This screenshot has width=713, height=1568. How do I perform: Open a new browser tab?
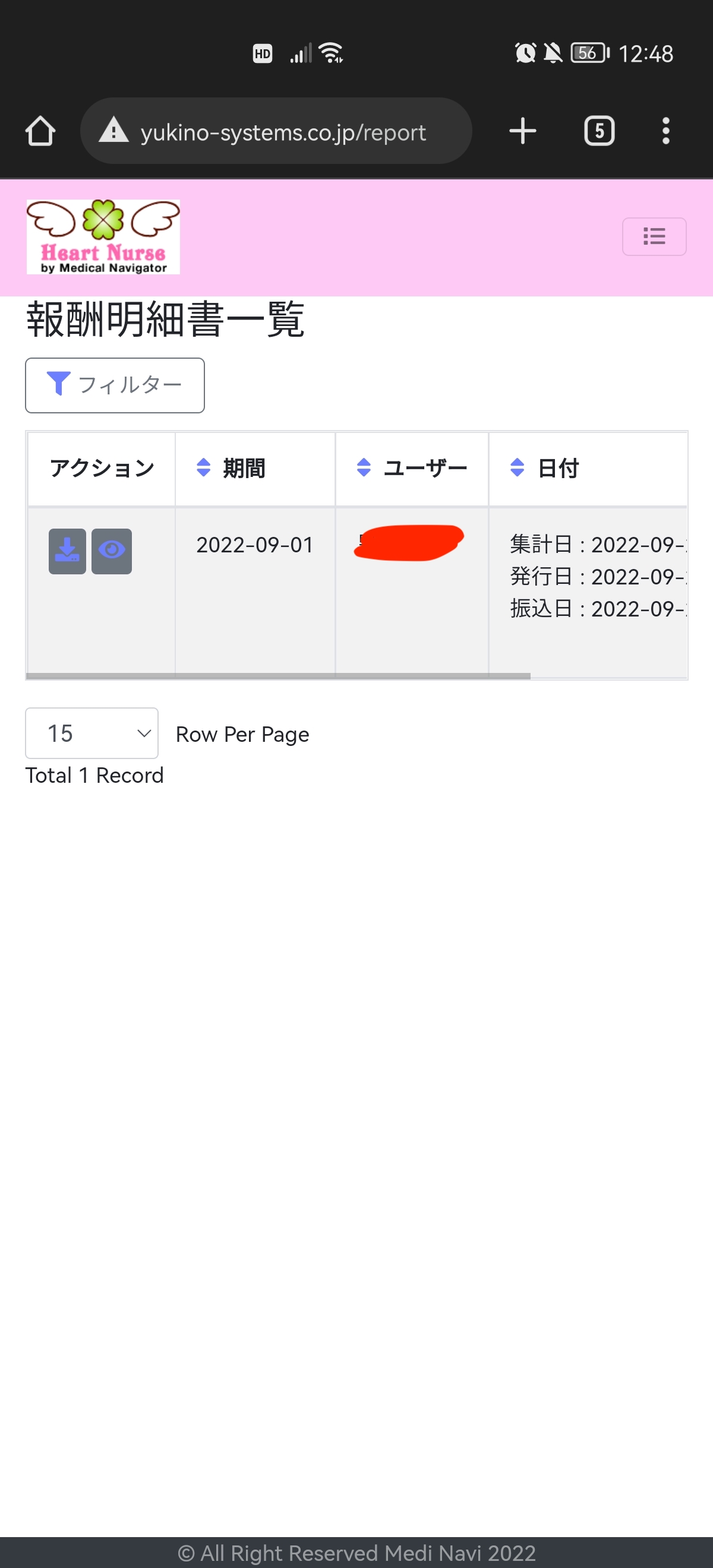pos(522,131)
